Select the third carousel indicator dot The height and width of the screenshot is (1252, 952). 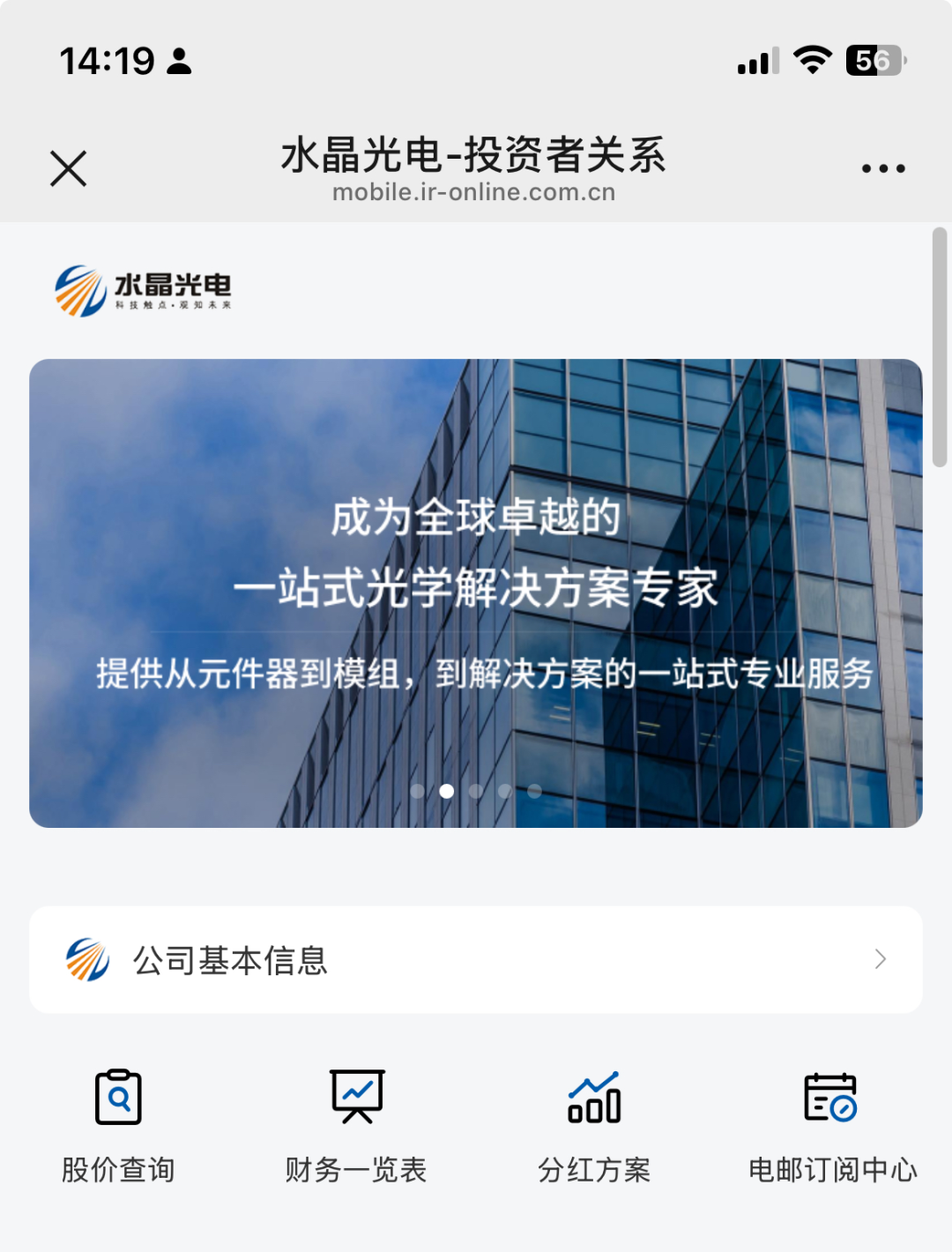tap(475, 791)
